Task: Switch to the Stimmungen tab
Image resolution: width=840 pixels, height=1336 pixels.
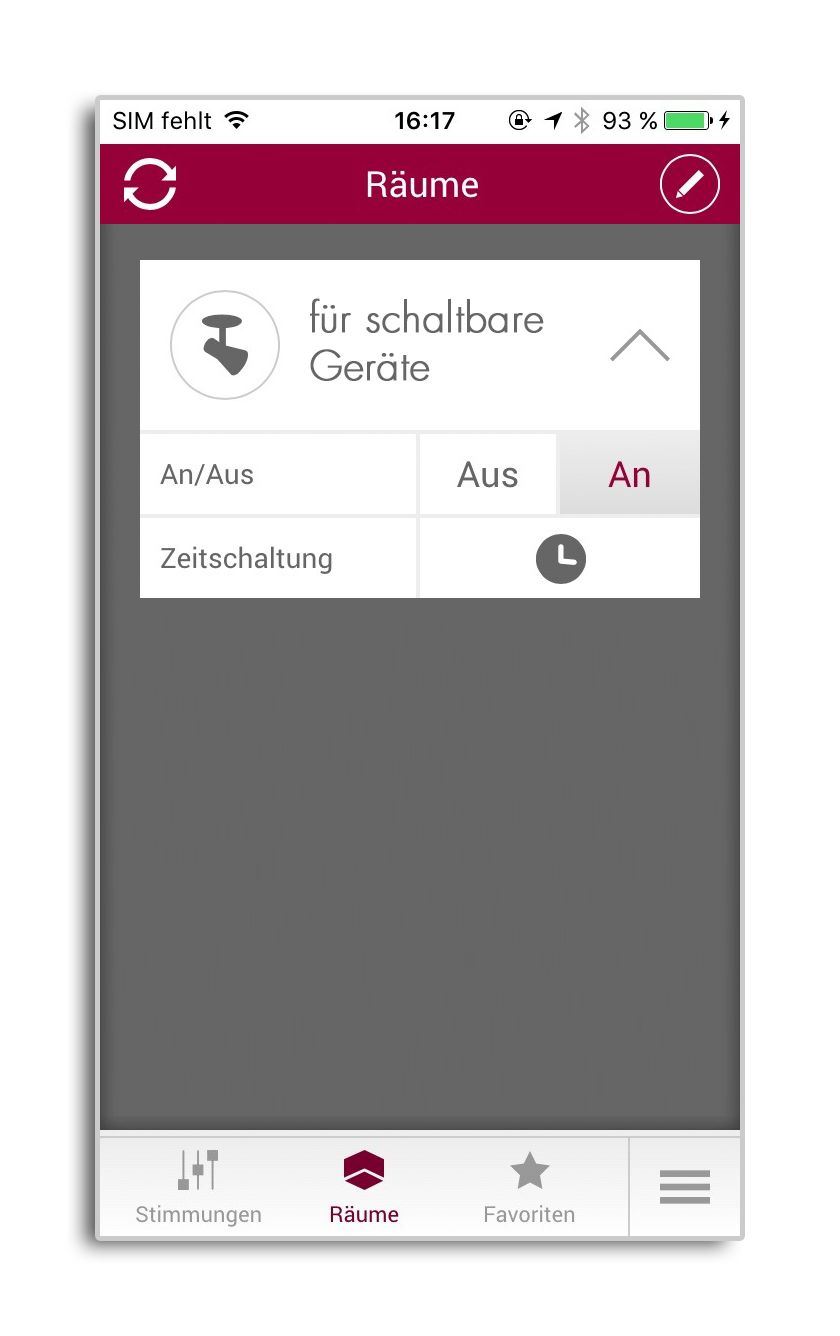Action: [198, 1187]
